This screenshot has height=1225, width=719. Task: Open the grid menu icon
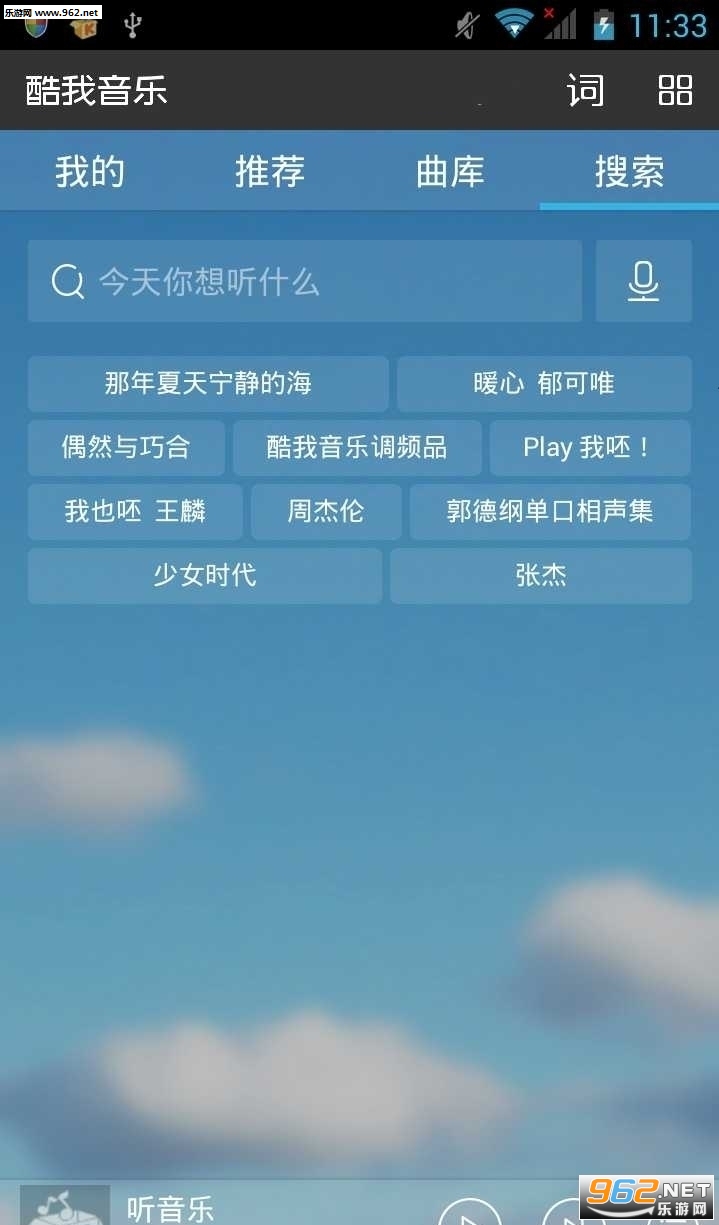tap(675, 90)
